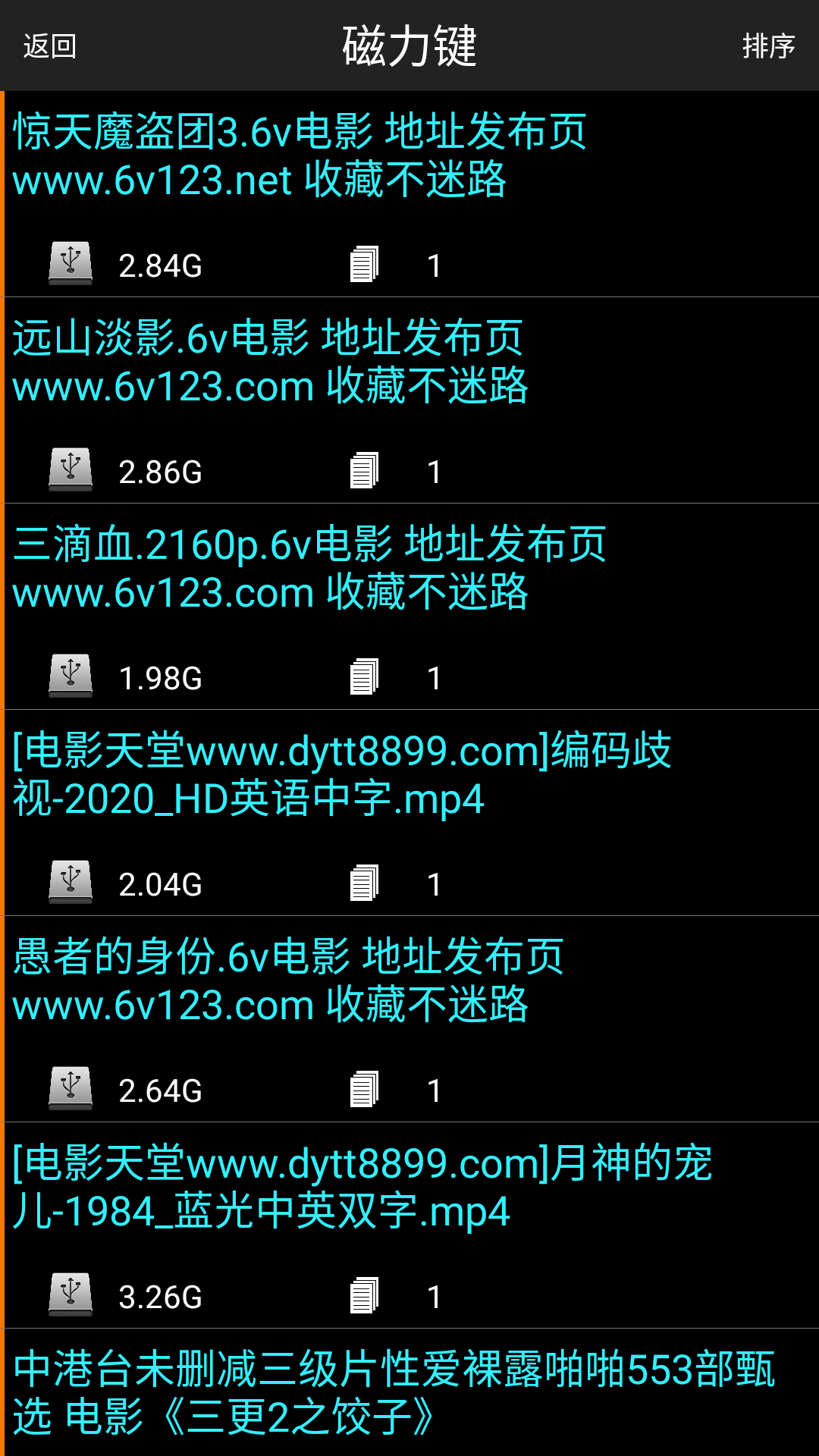The width and height of the screenshot is (819, 1456).
Task: Click the file count icon for 愚者的身份 entry
Action: point(362,1088)
